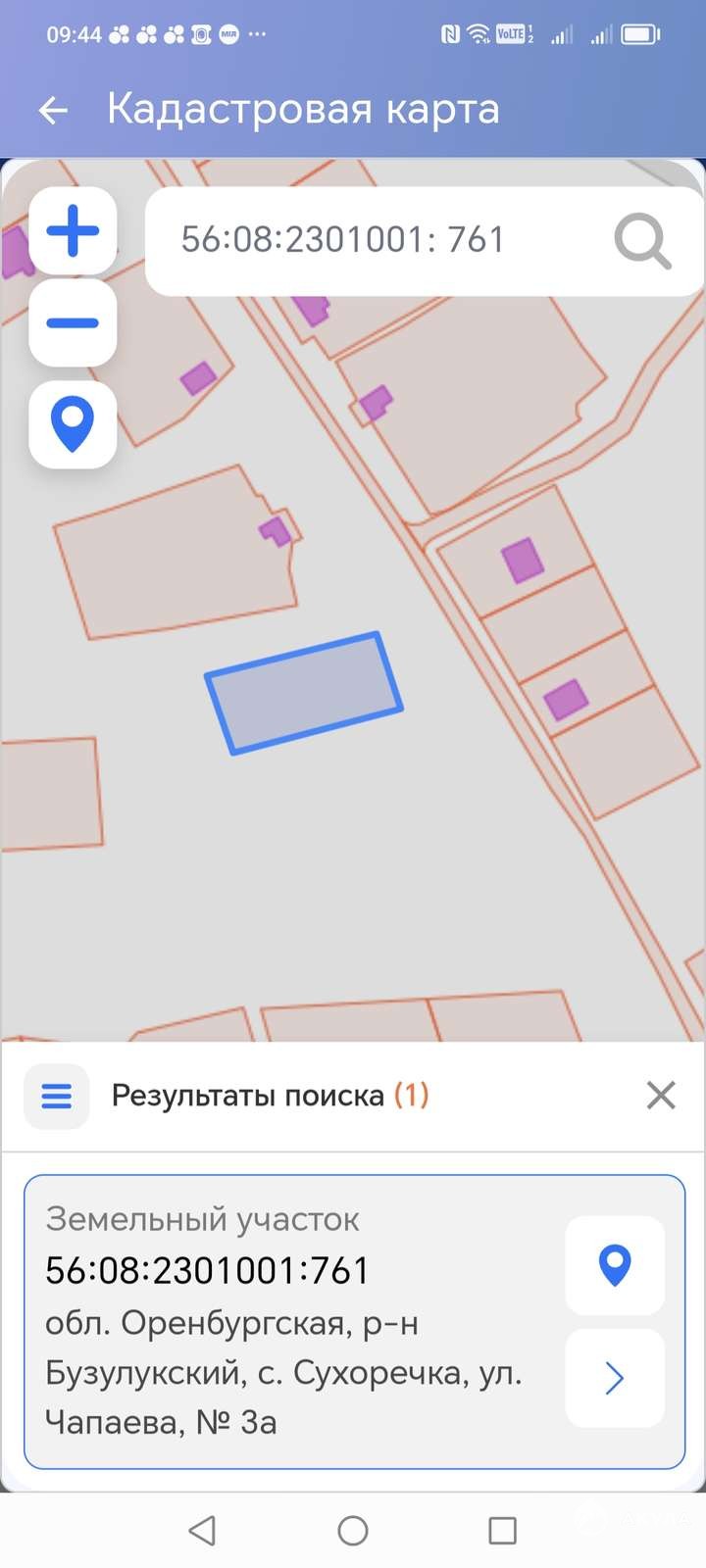Viewport: 706px width, 1568px height.
Task: Show plot 56:08:2301001:761 on the map
Action: [615, 1265]
